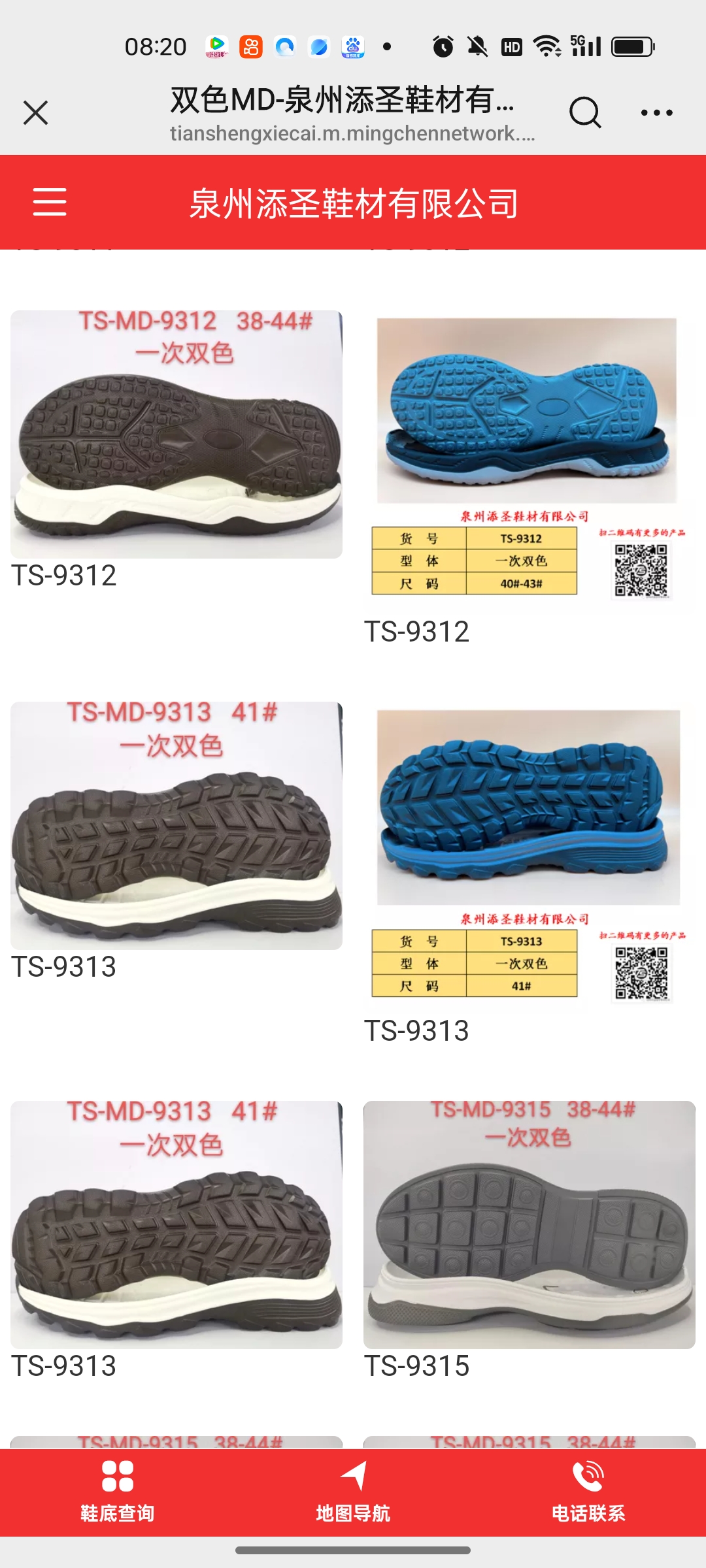Viewport: 706px width, 1568px height.
Task: Open the hamburger drawer menu
Action: click(50, 202)
